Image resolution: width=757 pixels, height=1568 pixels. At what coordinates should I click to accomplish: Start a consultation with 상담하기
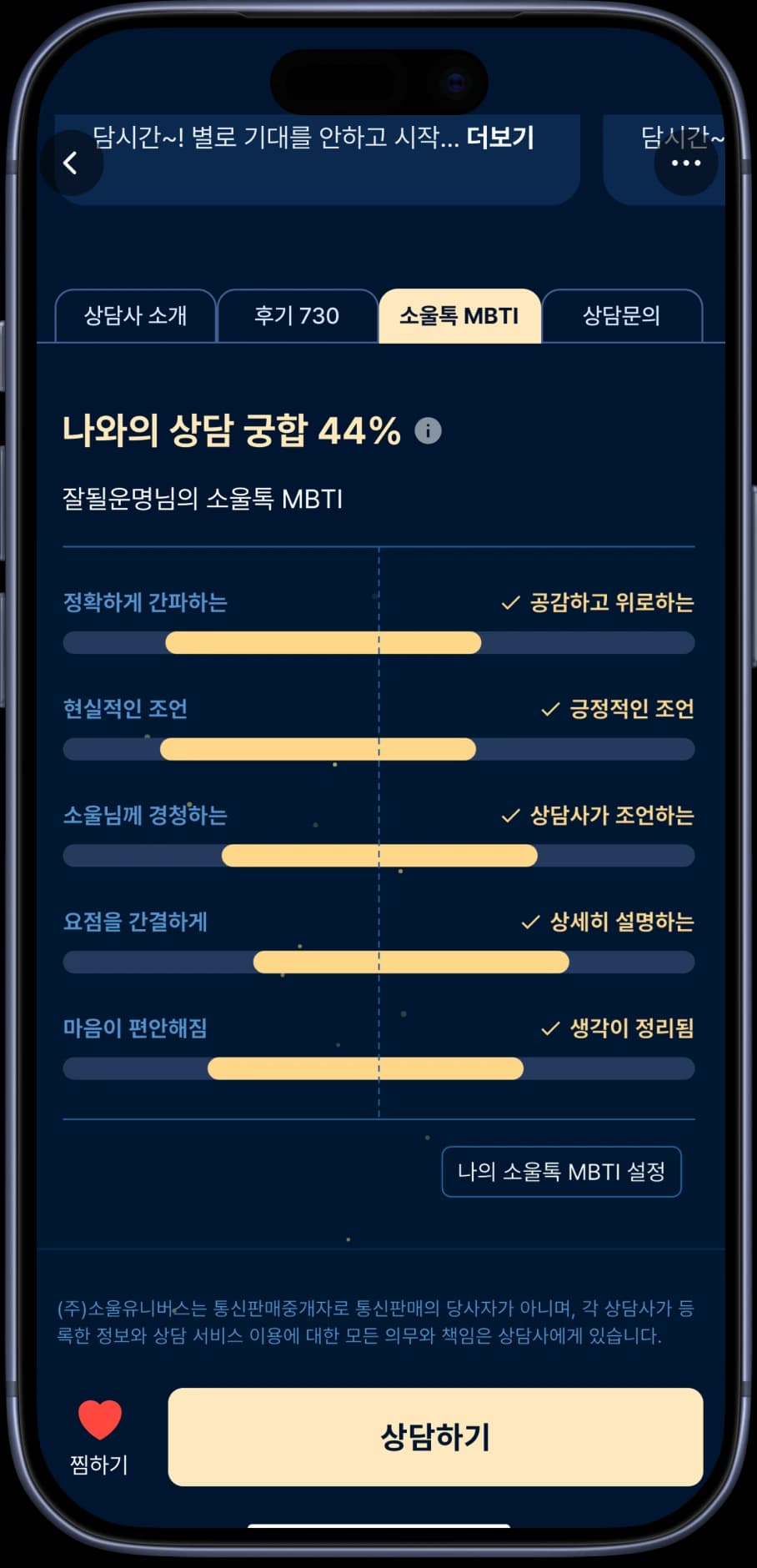pyautogui.click(x=435, y=1437)
